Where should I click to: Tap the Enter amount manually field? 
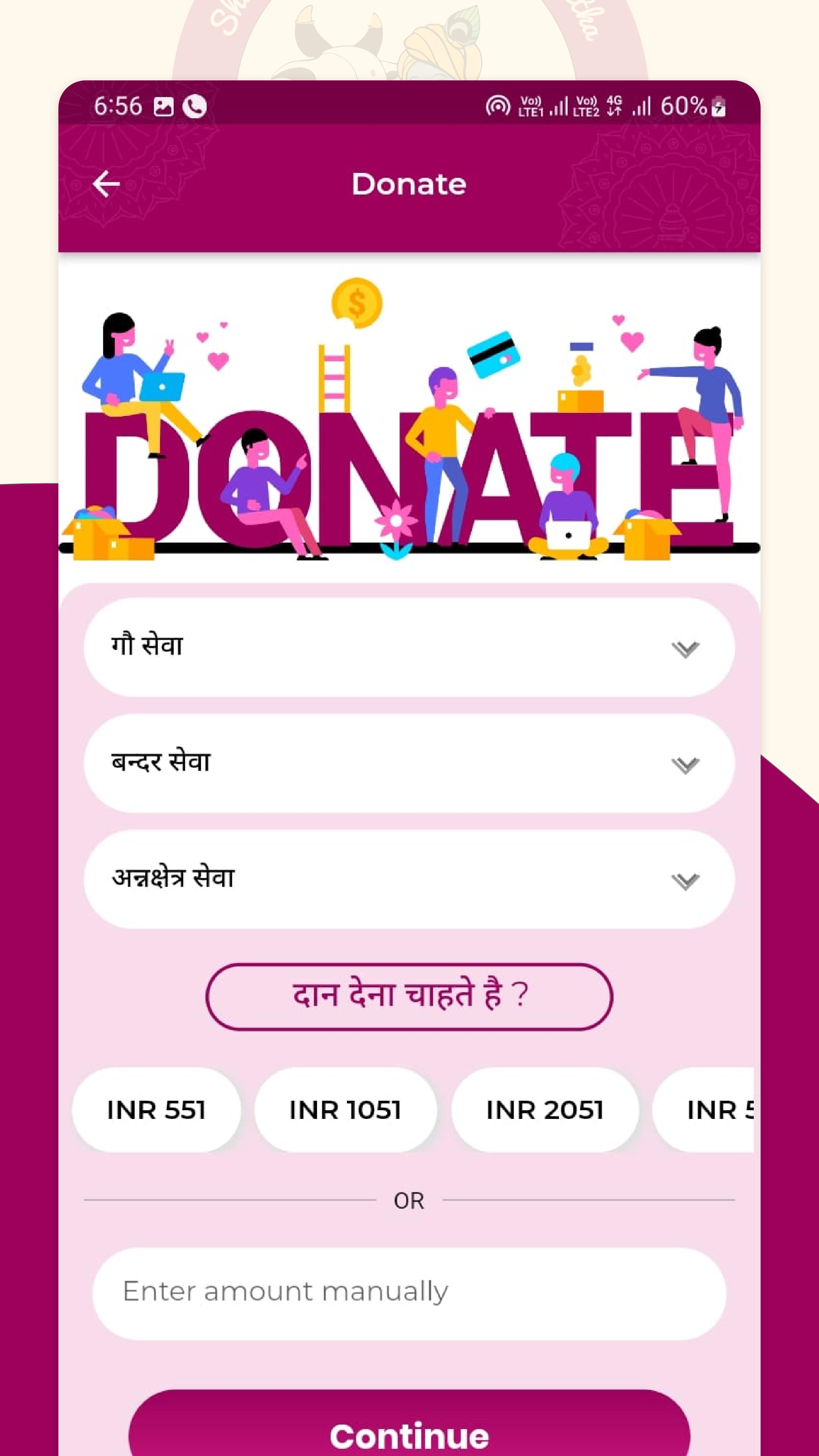point(409,1294)
